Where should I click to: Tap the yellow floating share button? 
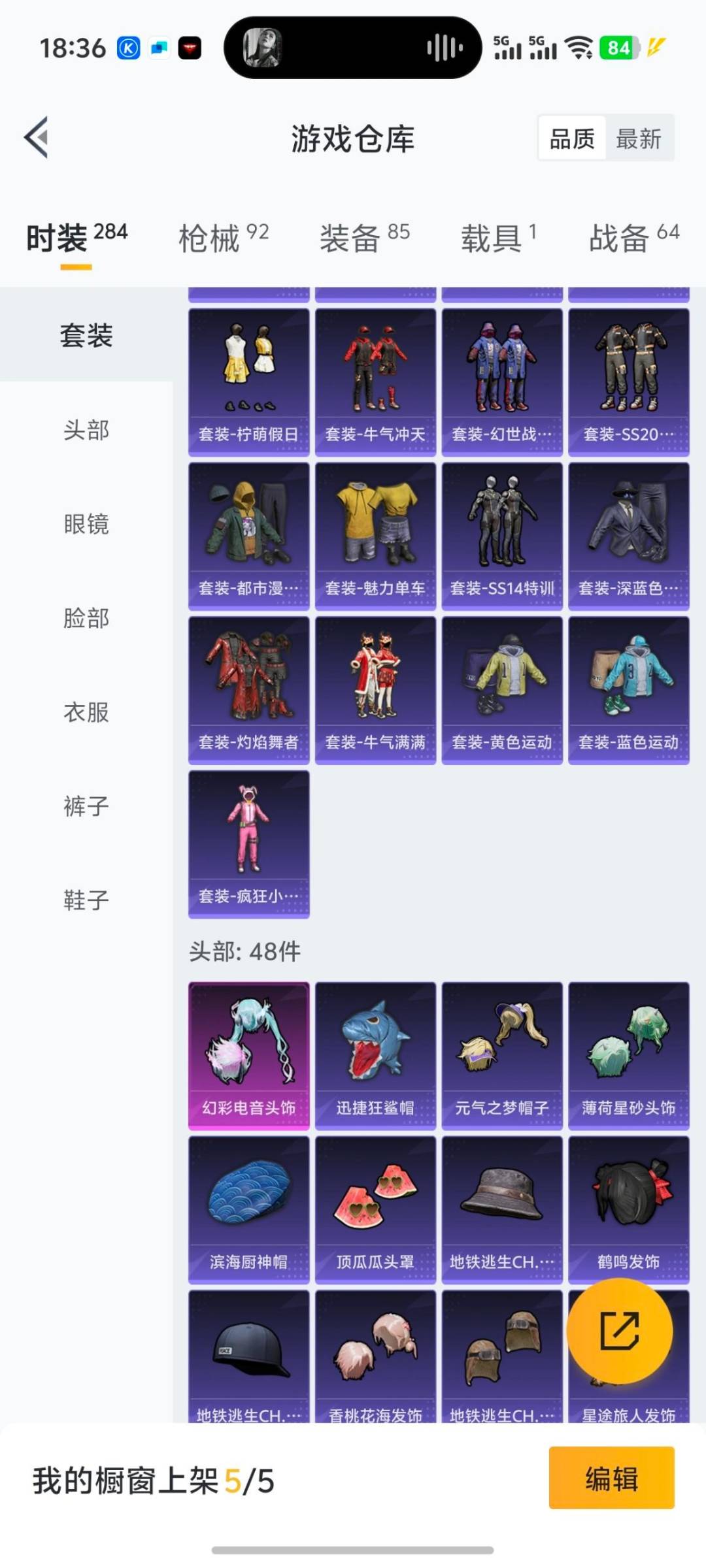coord(619,1330)
